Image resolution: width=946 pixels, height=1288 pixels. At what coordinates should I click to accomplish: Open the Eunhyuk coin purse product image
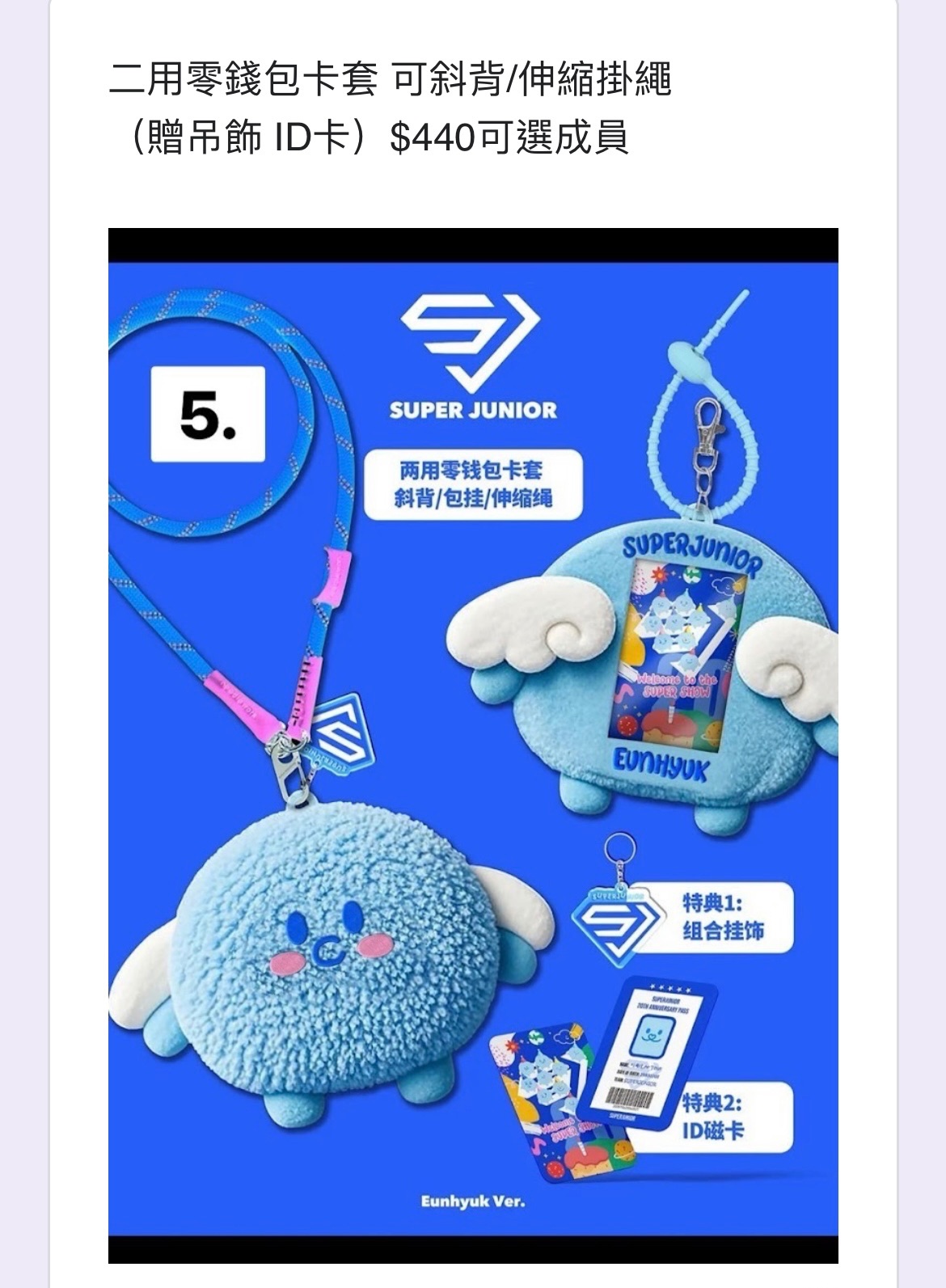coord(473,744)
